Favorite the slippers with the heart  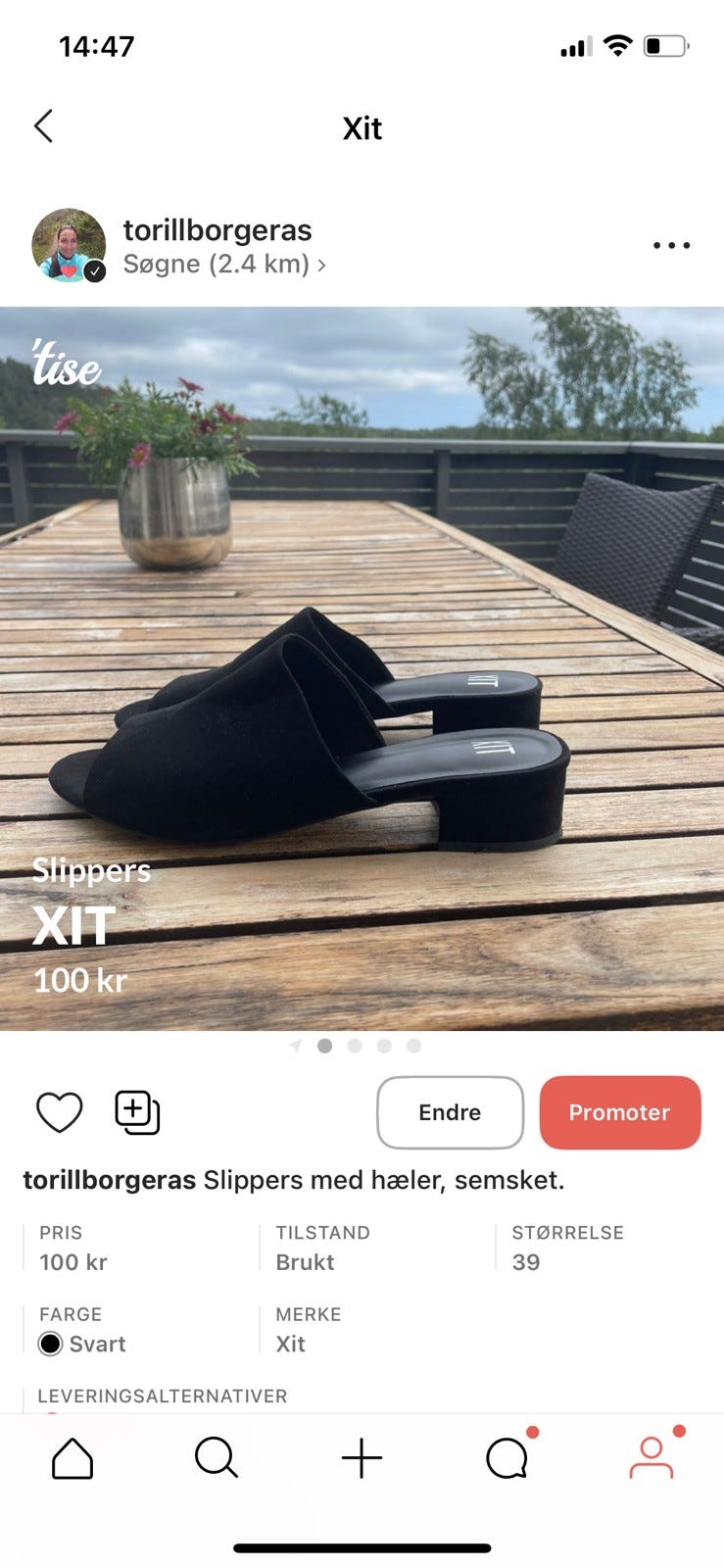pos(59,1112)
